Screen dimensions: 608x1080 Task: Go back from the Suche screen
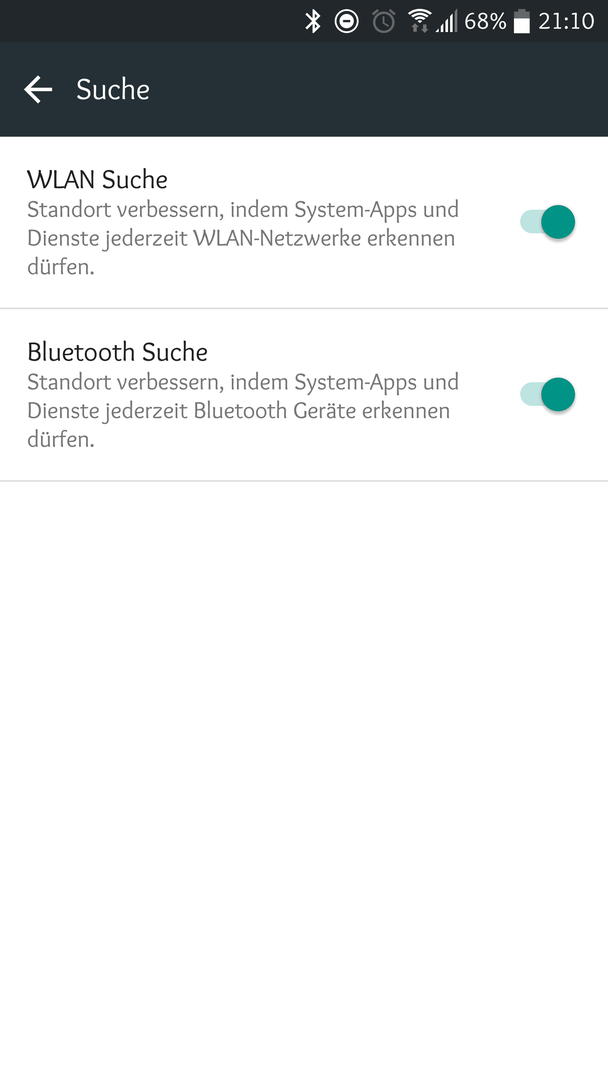[38, 90]
